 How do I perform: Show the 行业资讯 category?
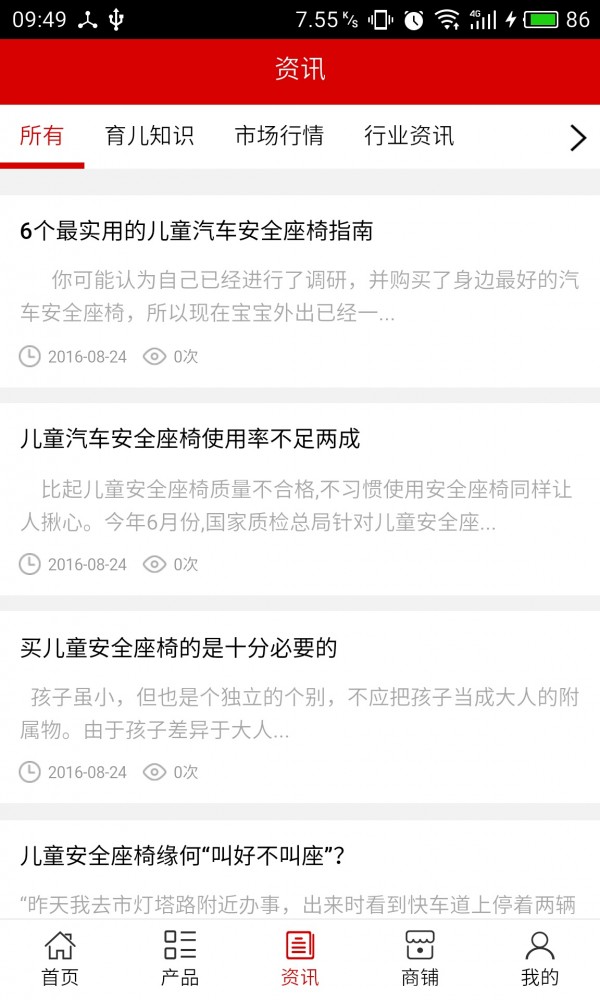(409, 136)
